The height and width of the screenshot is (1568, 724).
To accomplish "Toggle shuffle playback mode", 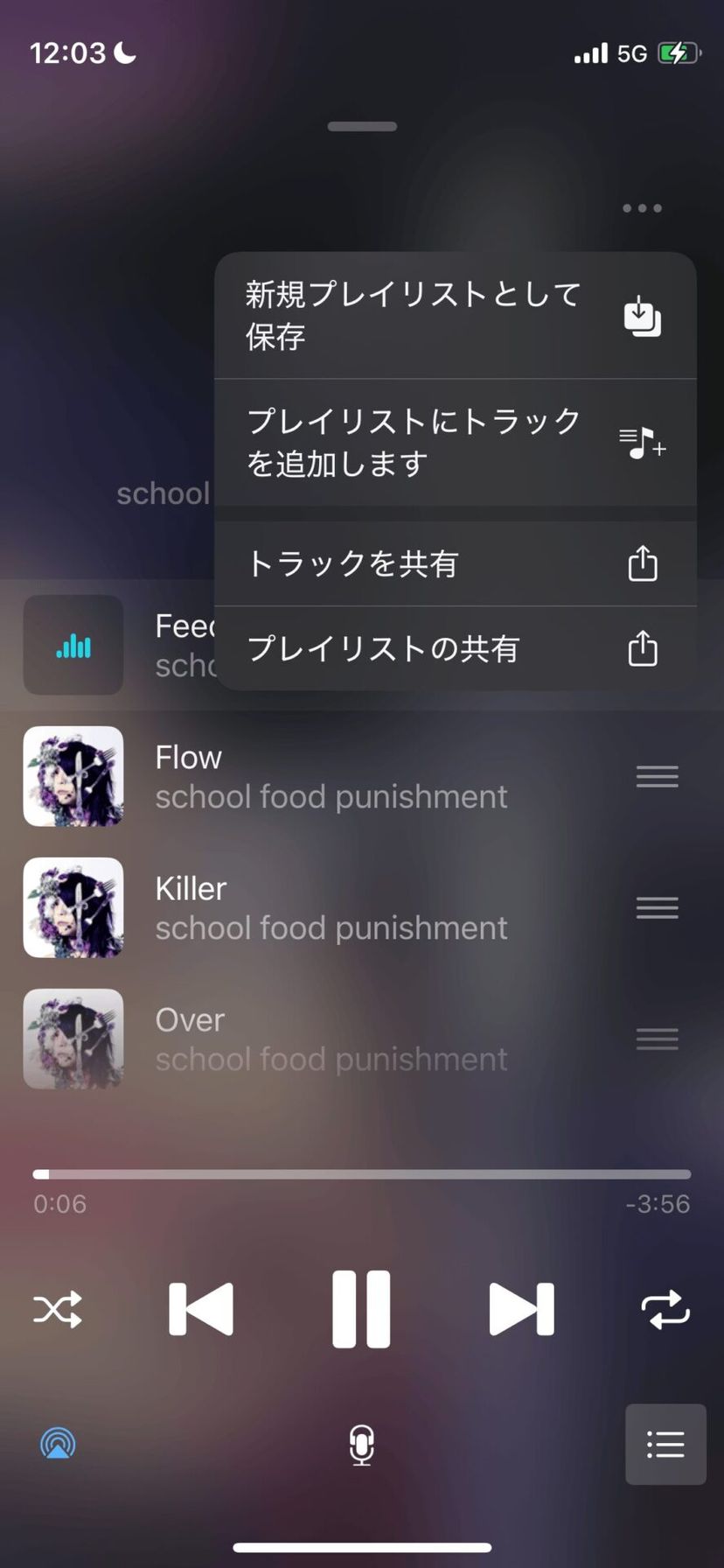I will [58, 1308].
